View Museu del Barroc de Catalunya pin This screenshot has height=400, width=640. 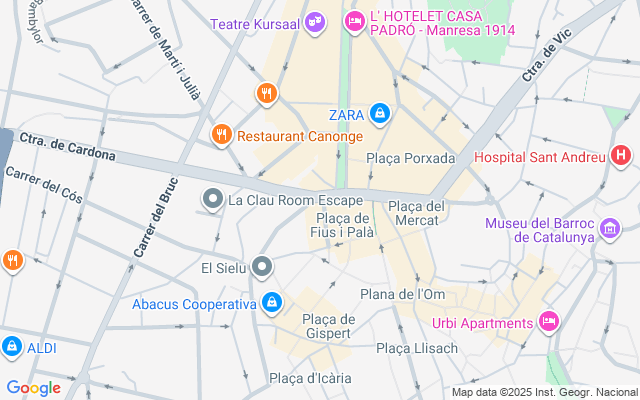(x=609, y=231)
